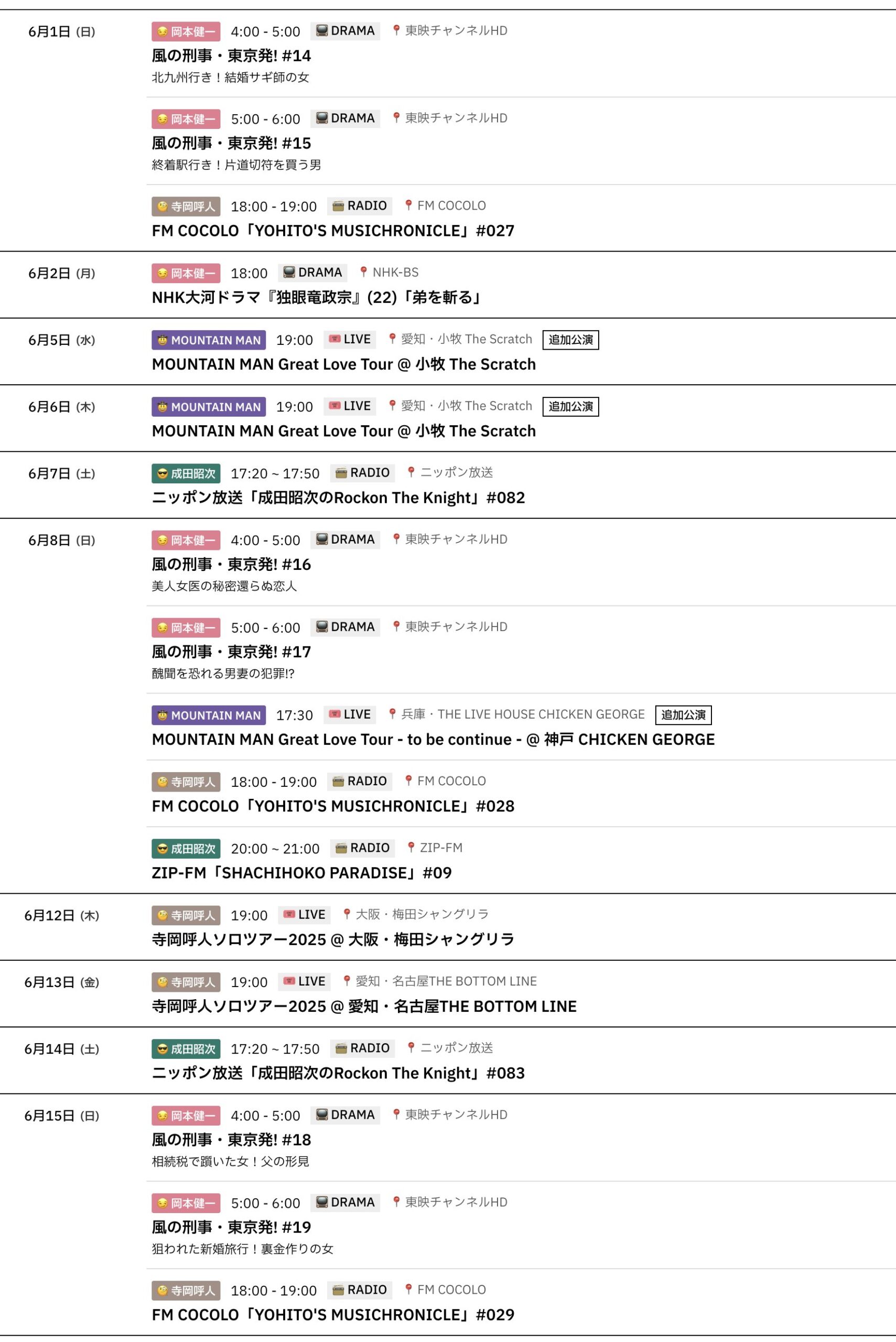This screenshot has height=1342, width=896.
Task: Open 寺岡呼人ソロツアー2025 大阪・梅田シャングリラ show
Action: point(332,940)
